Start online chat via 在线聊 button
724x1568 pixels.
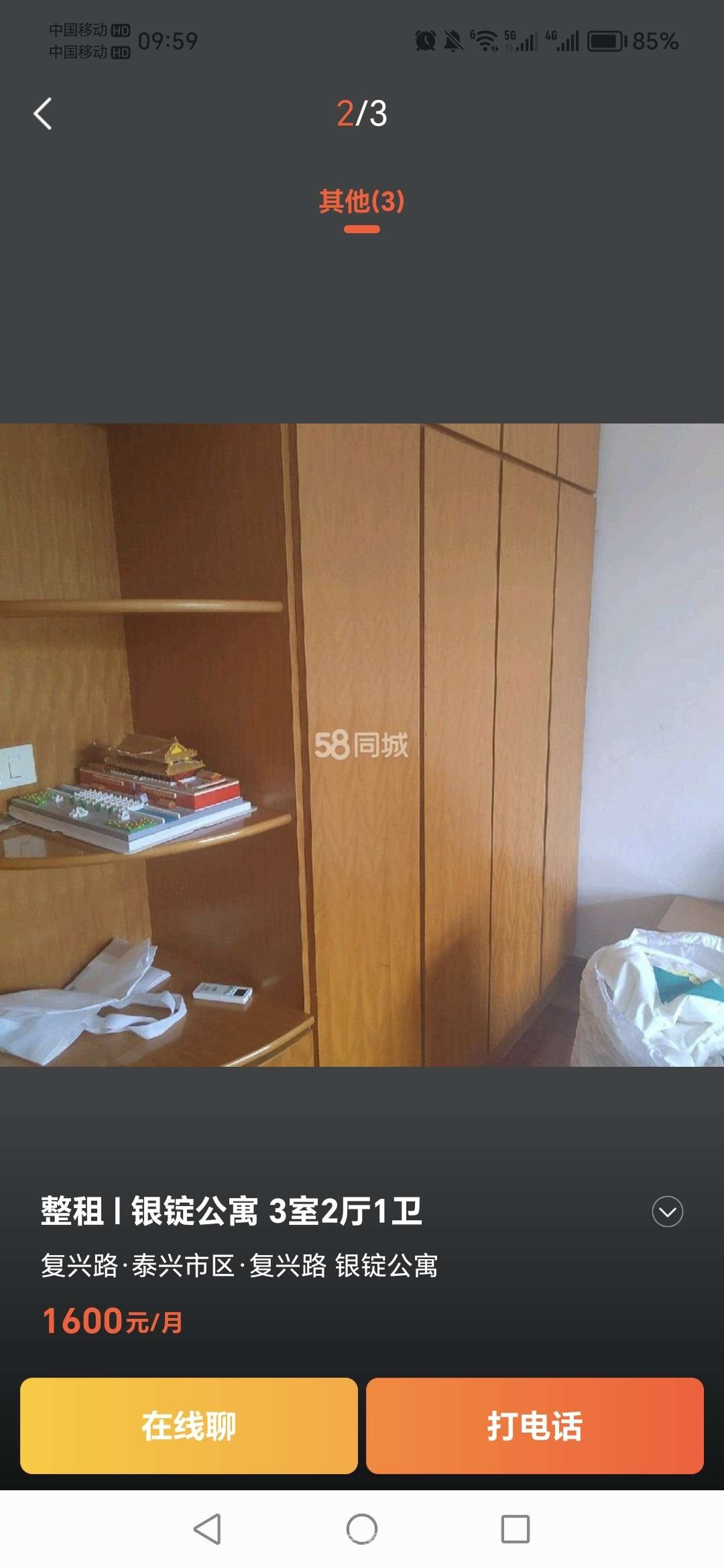click(x=188, y=1426)
